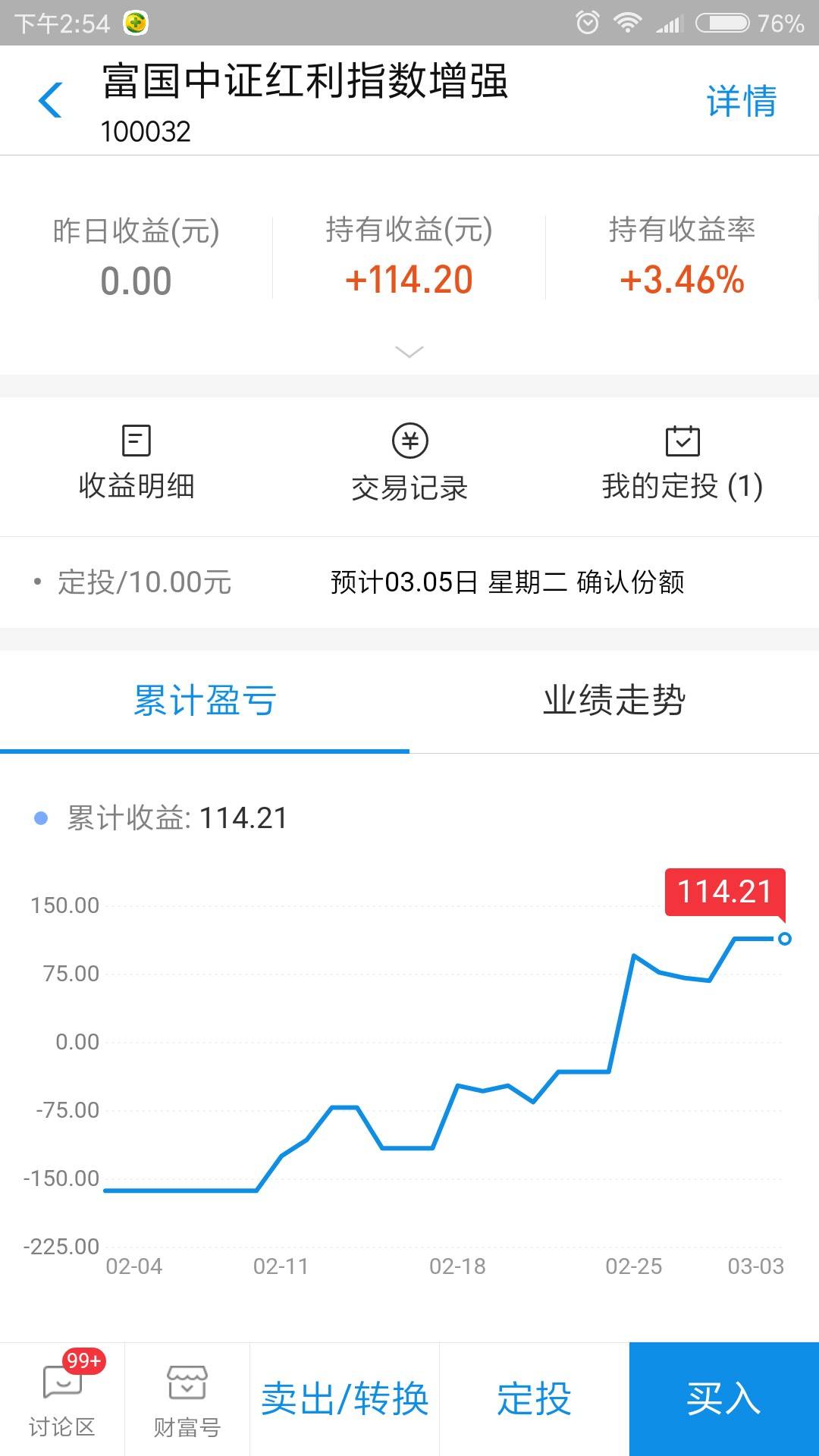
Task: Tap the bottom 定投 button
Action: tap(535, 1399)
